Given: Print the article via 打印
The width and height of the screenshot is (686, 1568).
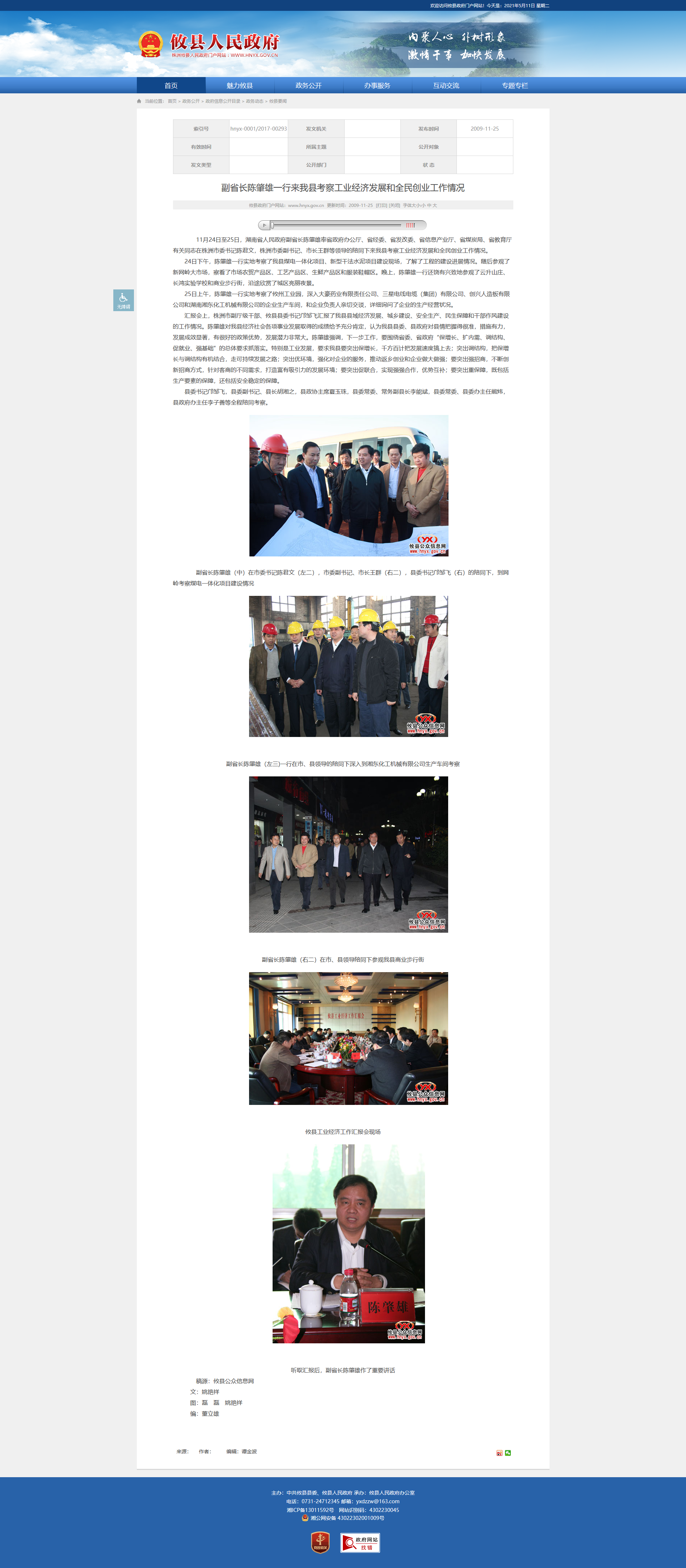Looking at the screenshot, I should tap(382, 206).
